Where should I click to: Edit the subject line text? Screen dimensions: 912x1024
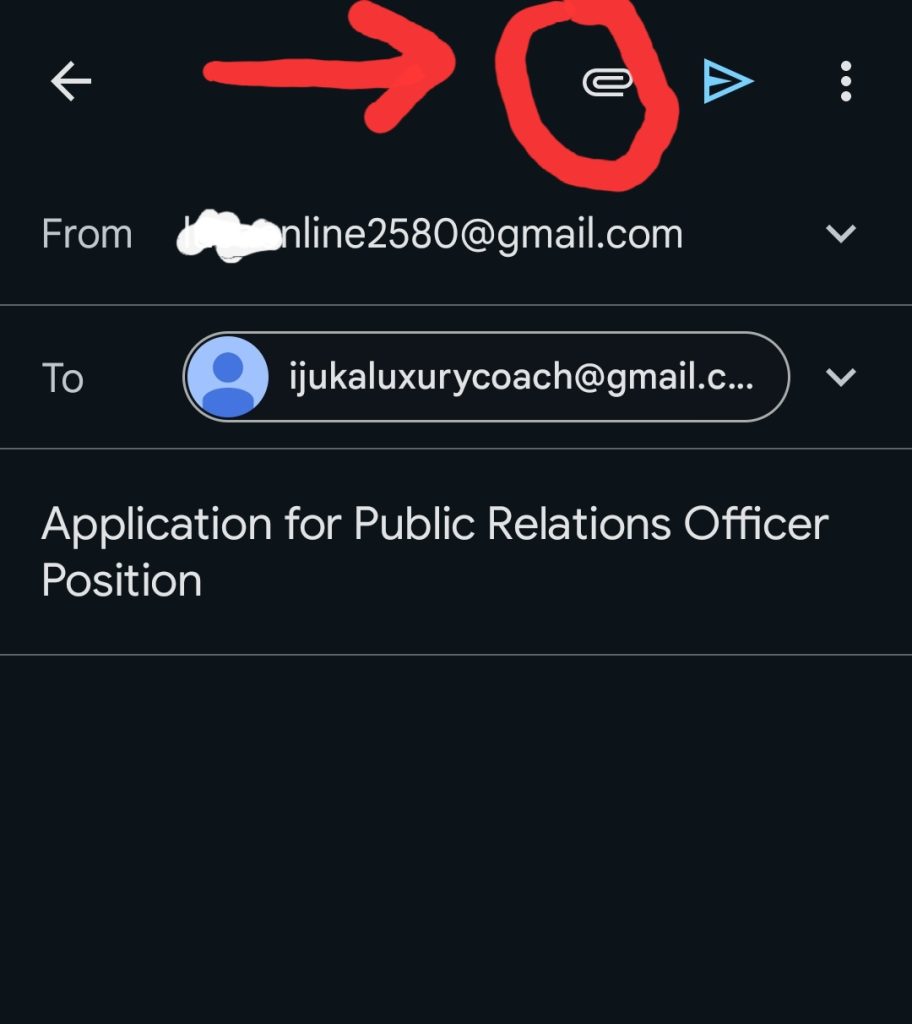[435, 551]
